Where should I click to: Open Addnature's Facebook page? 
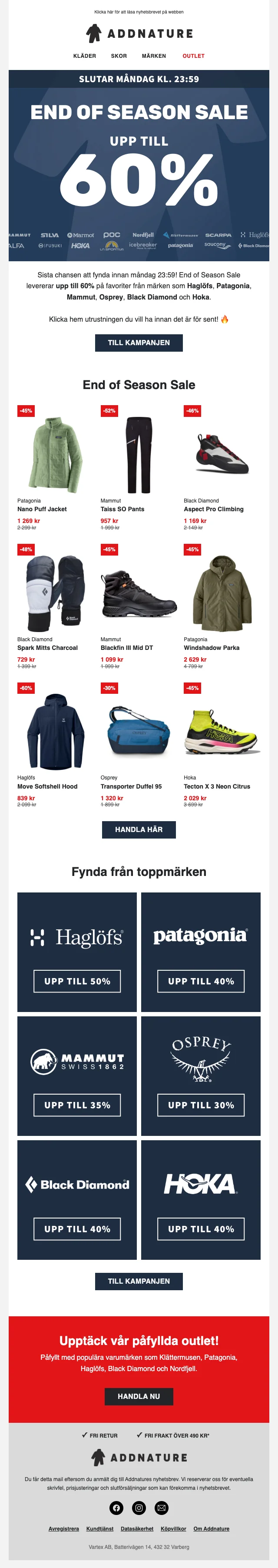(x=116, y=1508)
